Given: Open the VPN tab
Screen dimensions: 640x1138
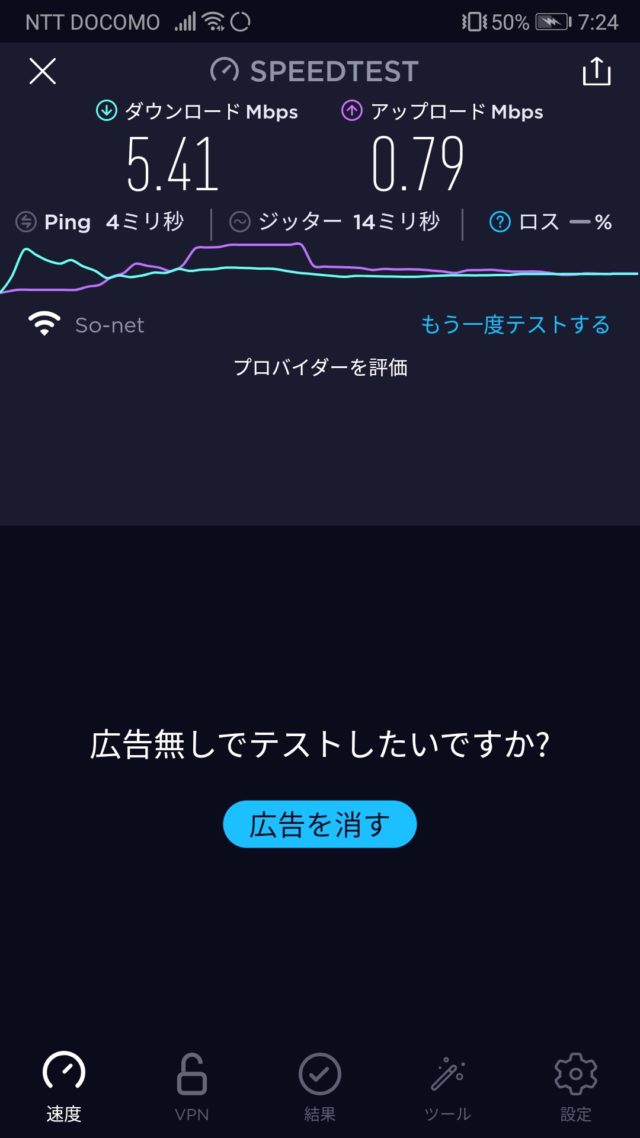Looking at the screenshot, I should pyautogui.click(x=192, y=1086).
